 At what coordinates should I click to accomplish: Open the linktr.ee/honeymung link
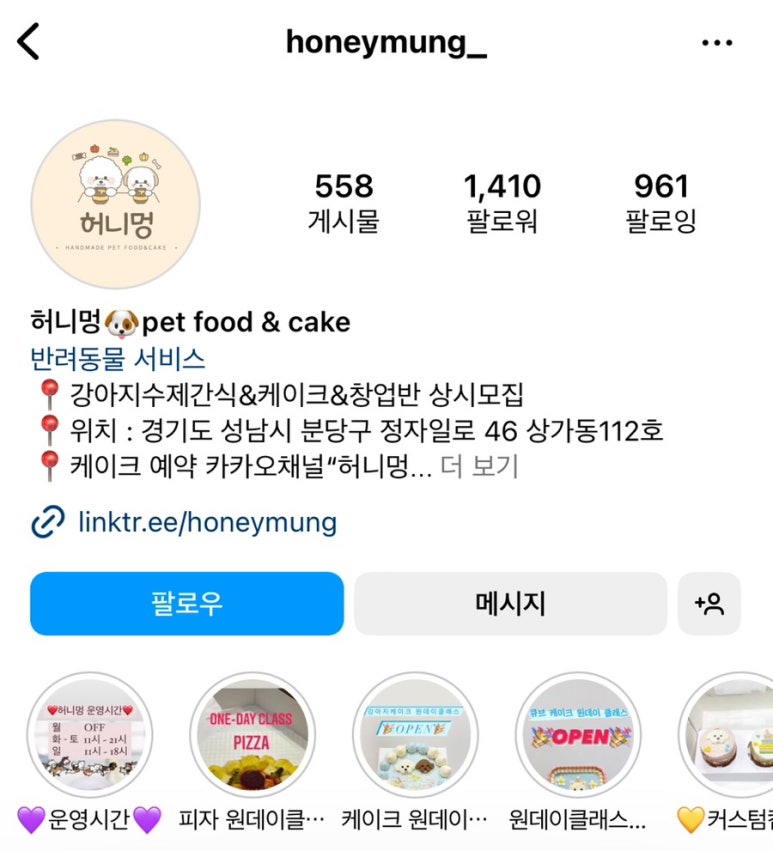206,521
